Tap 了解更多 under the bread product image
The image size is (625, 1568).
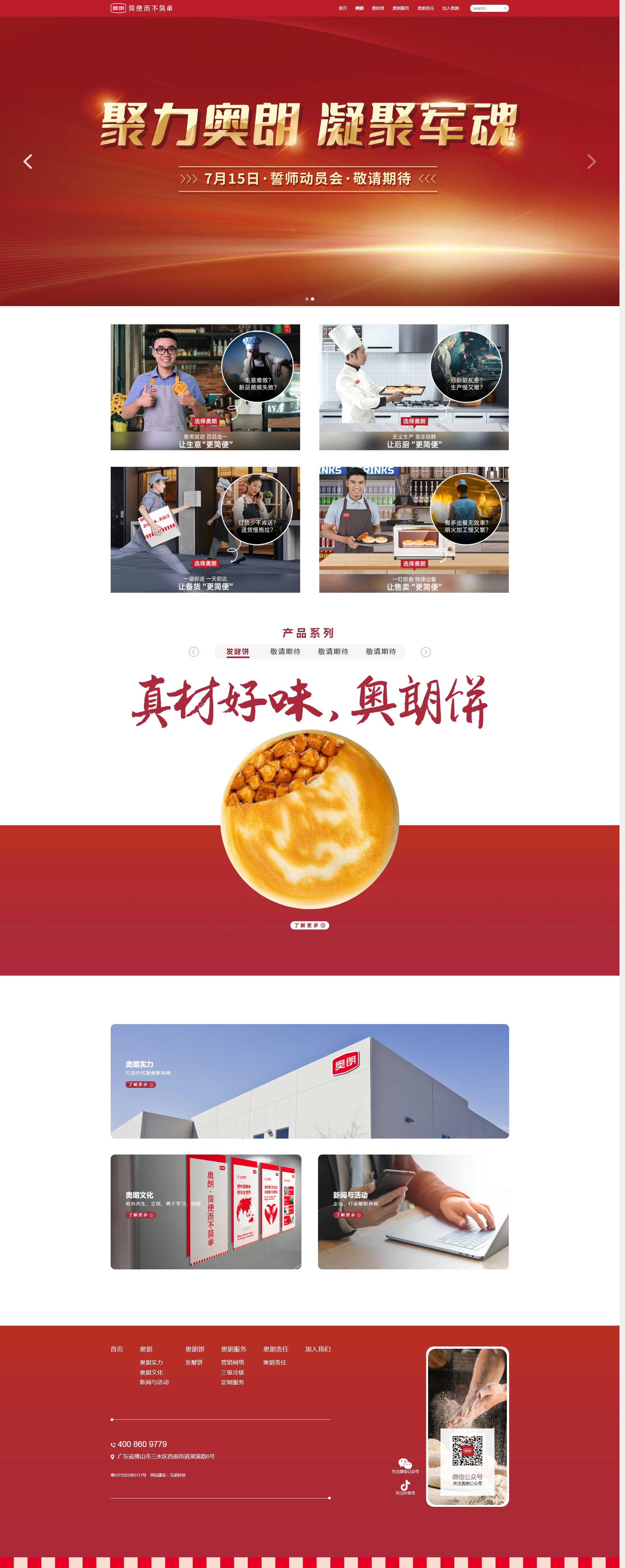click(310, 925)
